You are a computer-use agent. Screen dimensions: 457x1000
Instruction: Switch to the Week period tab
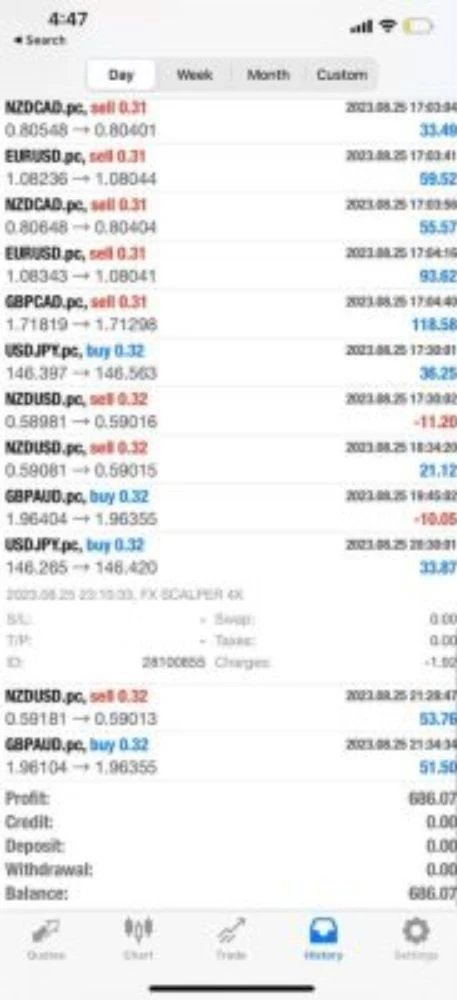pos(194,75)
